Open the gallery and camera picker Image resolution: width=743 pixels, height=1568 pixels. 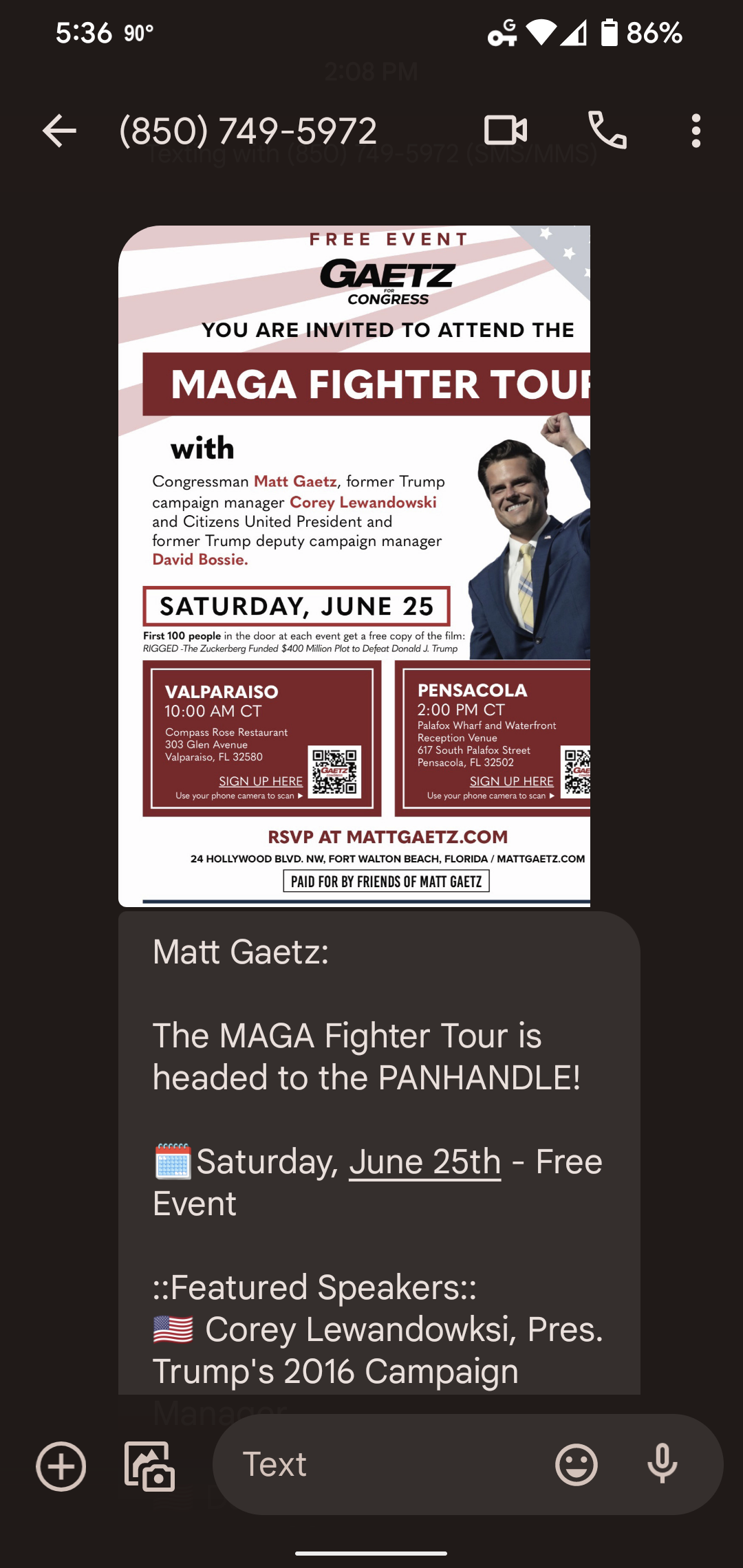pyautogui.click(x=149, y=1466)
